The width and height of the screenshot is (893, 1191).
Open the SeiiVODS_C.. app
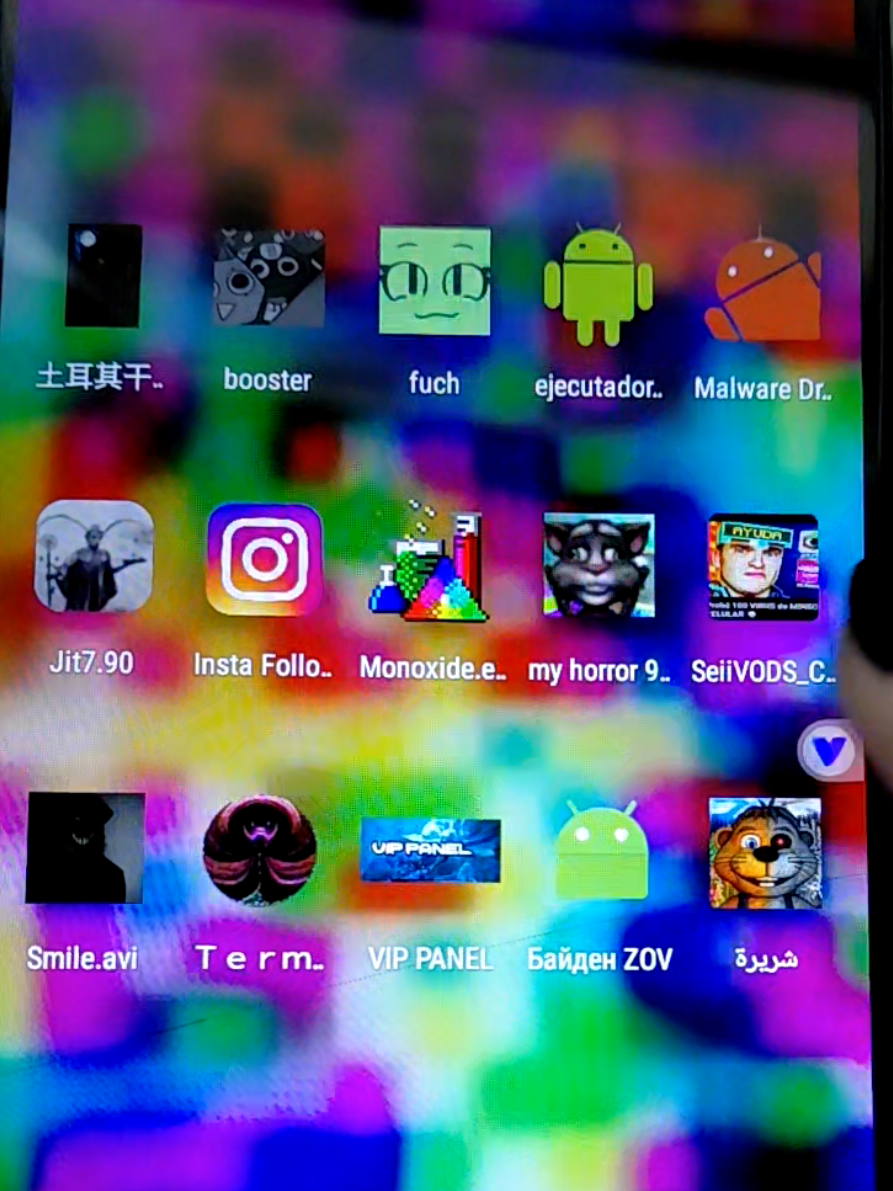pos(763,567)
